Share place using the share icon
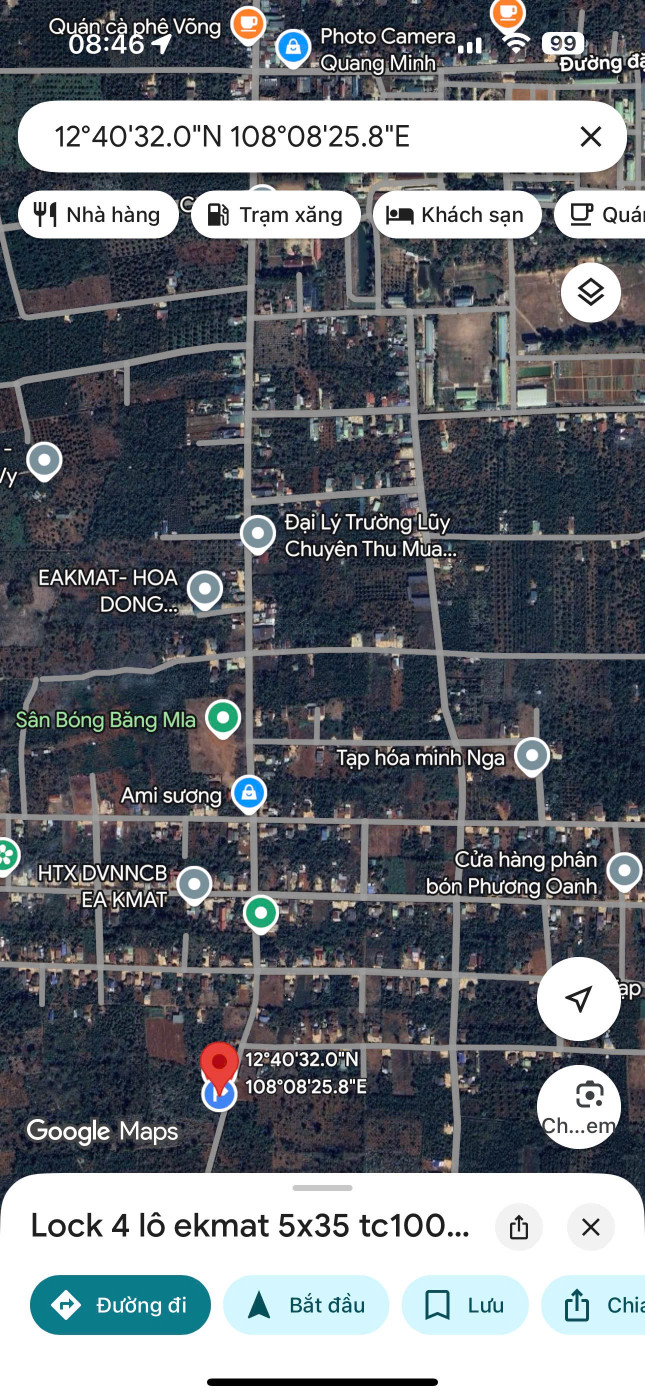 pyautogui.click(x=518, y=1227)
